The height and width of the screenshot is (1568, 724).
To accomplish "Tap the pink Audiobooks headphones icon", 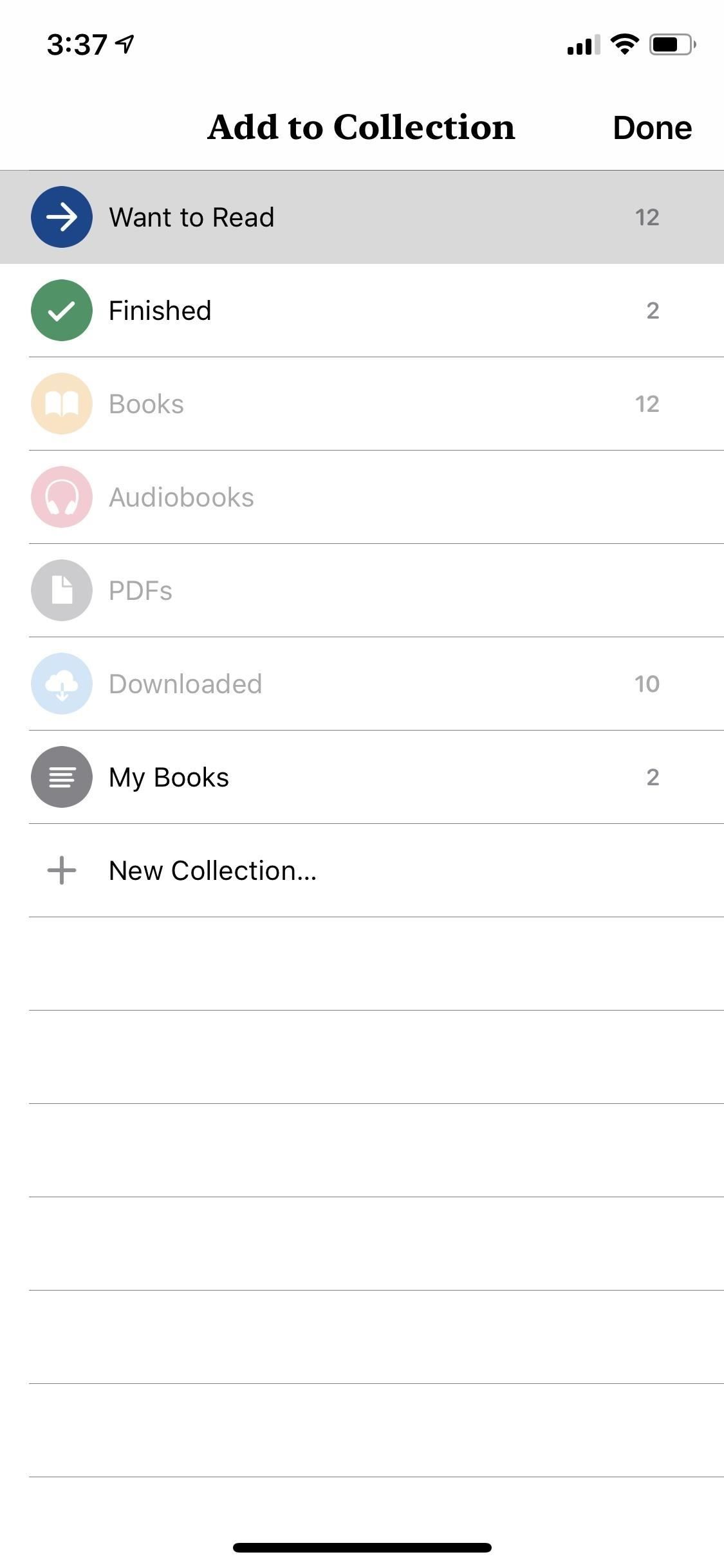I will [61, 497].
